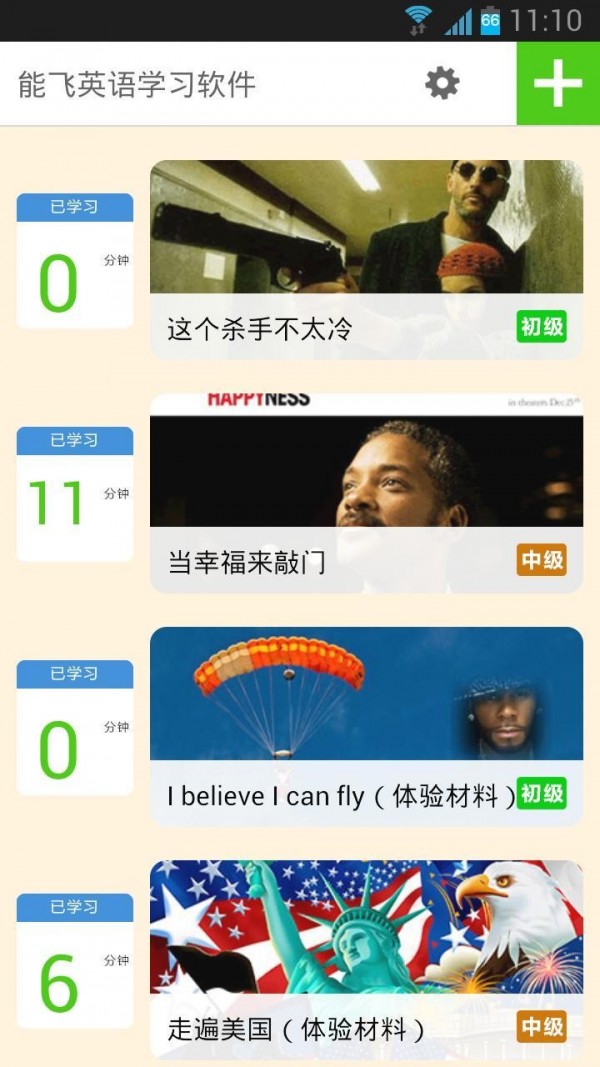Open the I believe I can fly card
600x1067 pixels.
[366, 726]
